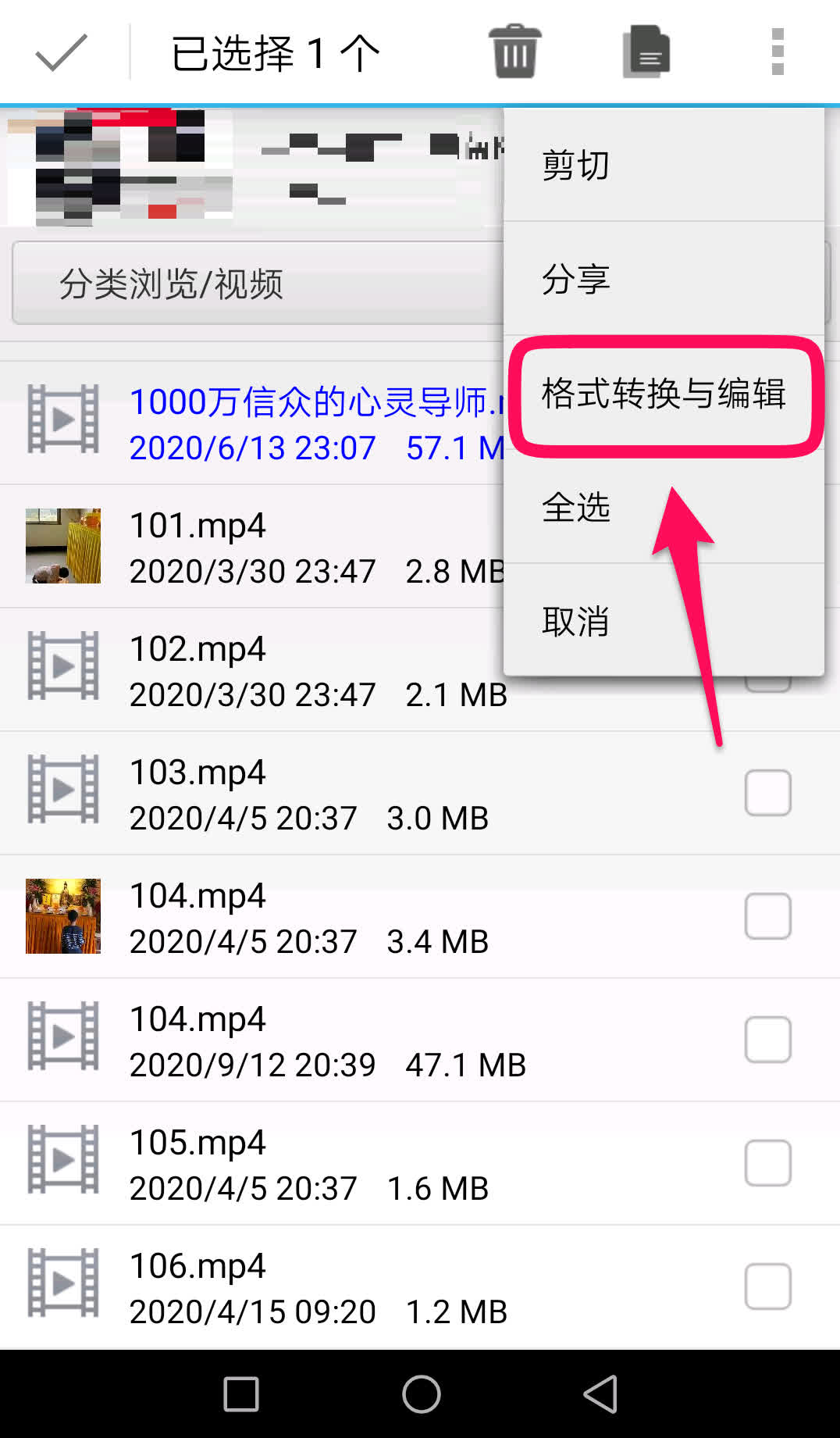The height and width of the screenshot is (1438, 840).
Task: Select 分享 to share the file
Action: point(664,279)
